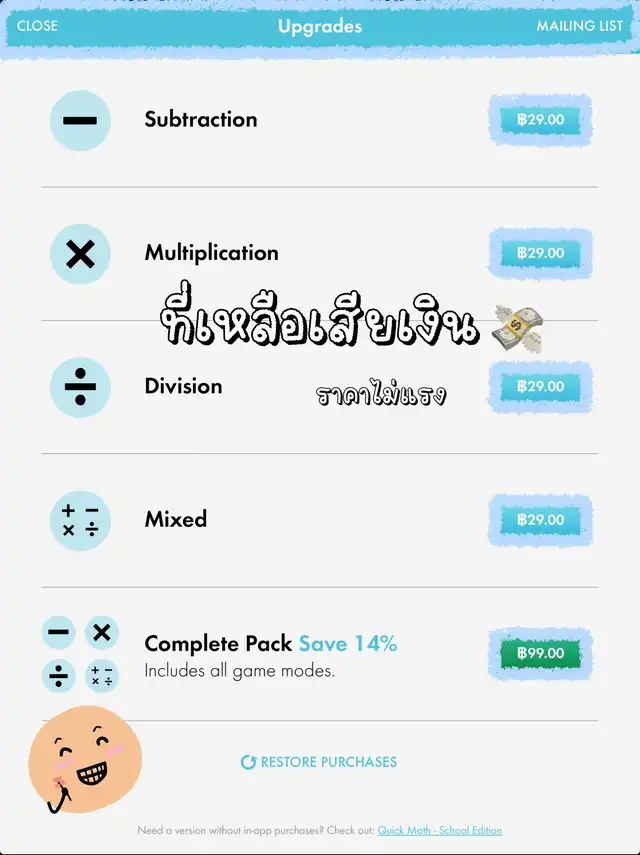
Task: Buy the Division upgrade for ฿29.00
Action: tap(540, 387)
